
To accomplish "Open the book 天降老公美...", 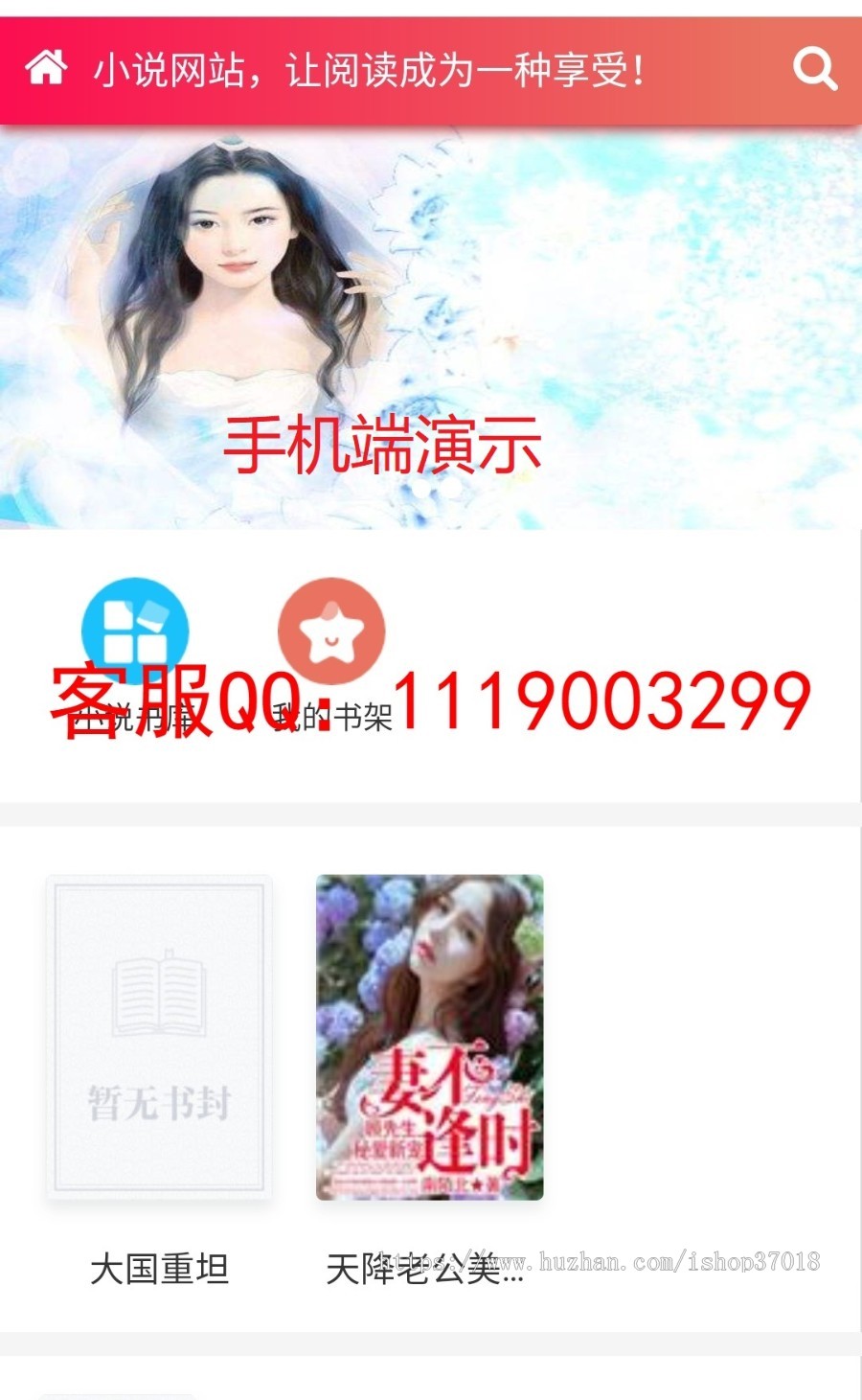I will [x=429, y=1037].
